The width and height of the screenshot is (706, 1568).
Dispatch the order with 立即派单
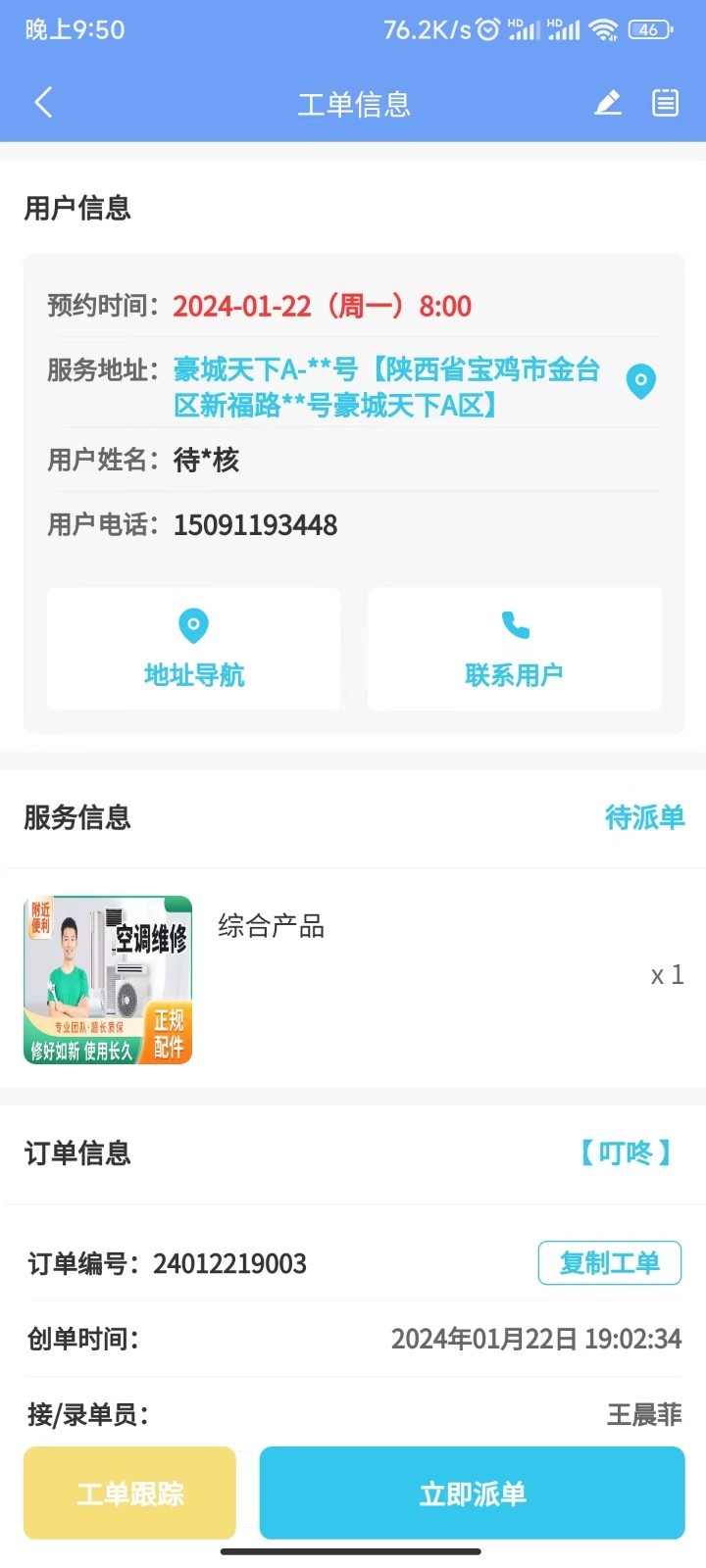coord(472,1493)
